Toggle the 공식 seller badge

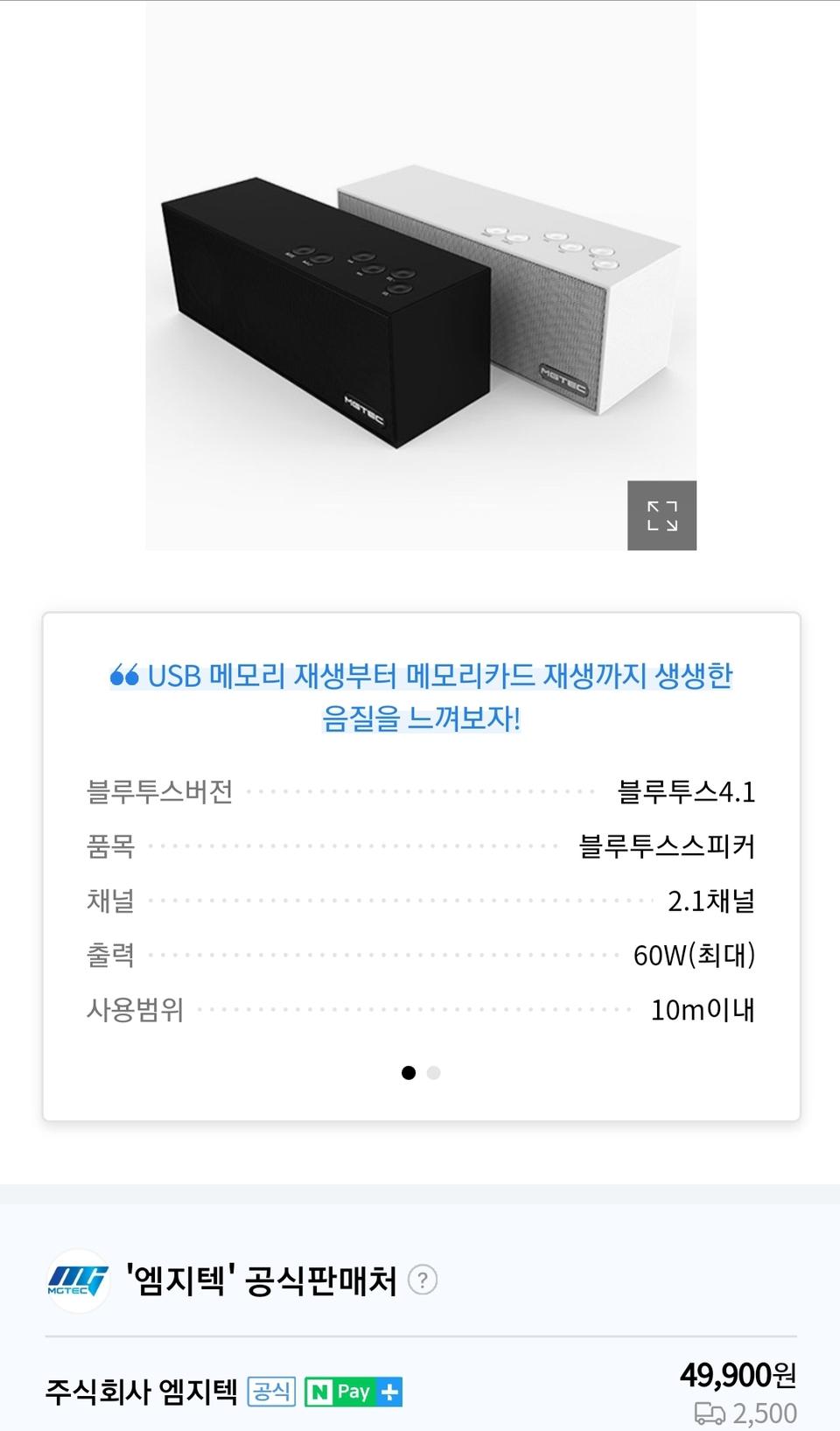pyautogui.click(x=272, y=1392)
